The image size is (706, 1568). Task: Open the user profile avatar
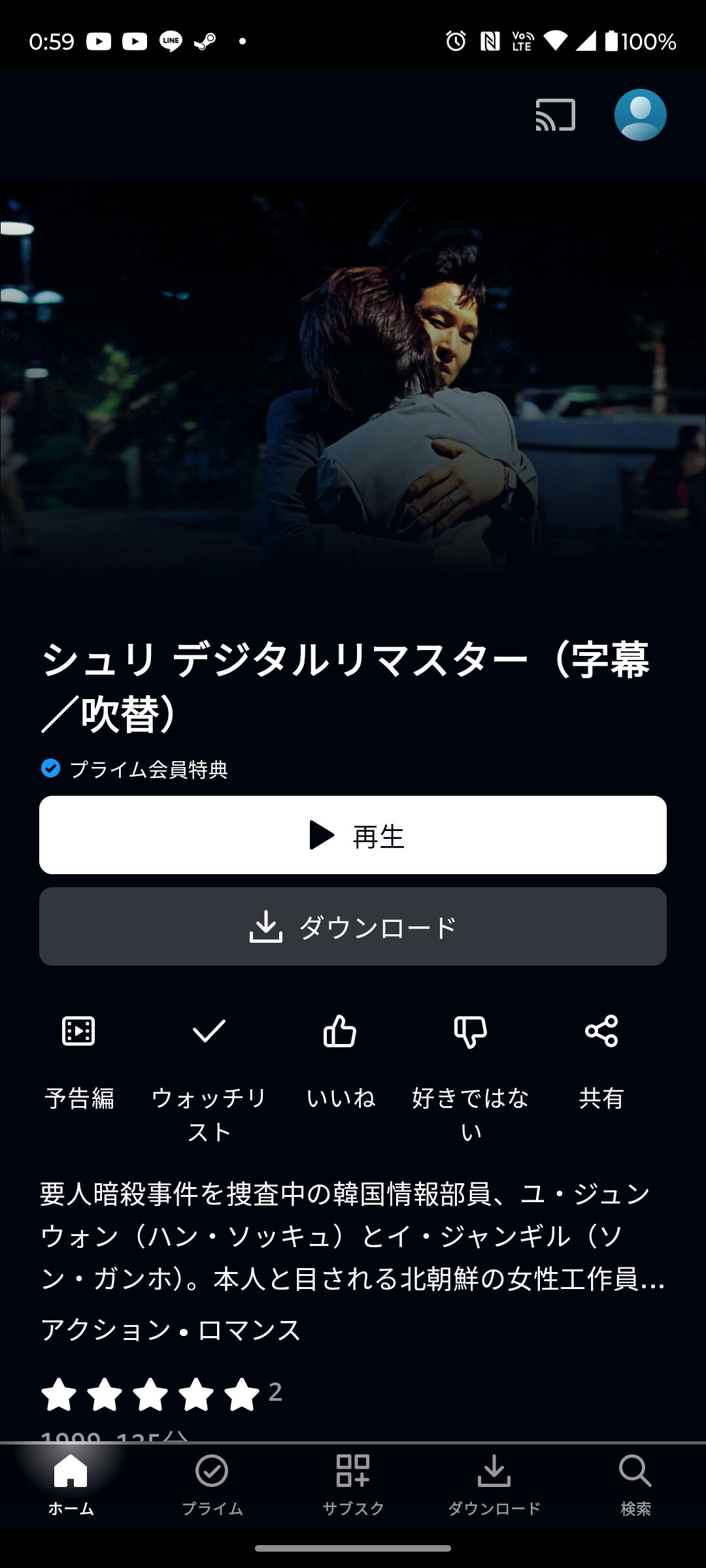point(640,115)
